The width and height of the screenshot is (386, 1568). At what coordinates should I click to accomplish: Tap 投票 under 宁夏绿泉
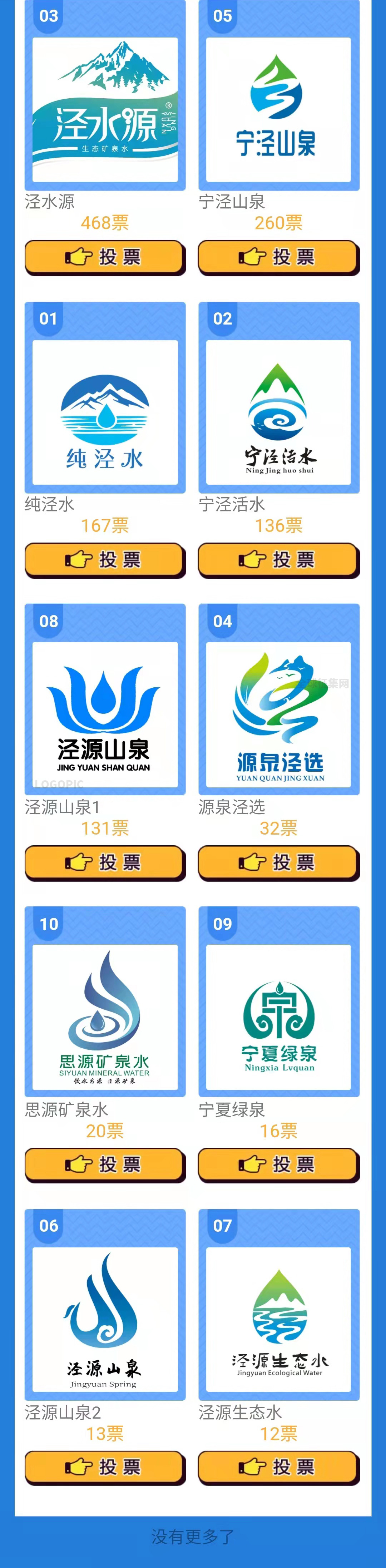278,1164
